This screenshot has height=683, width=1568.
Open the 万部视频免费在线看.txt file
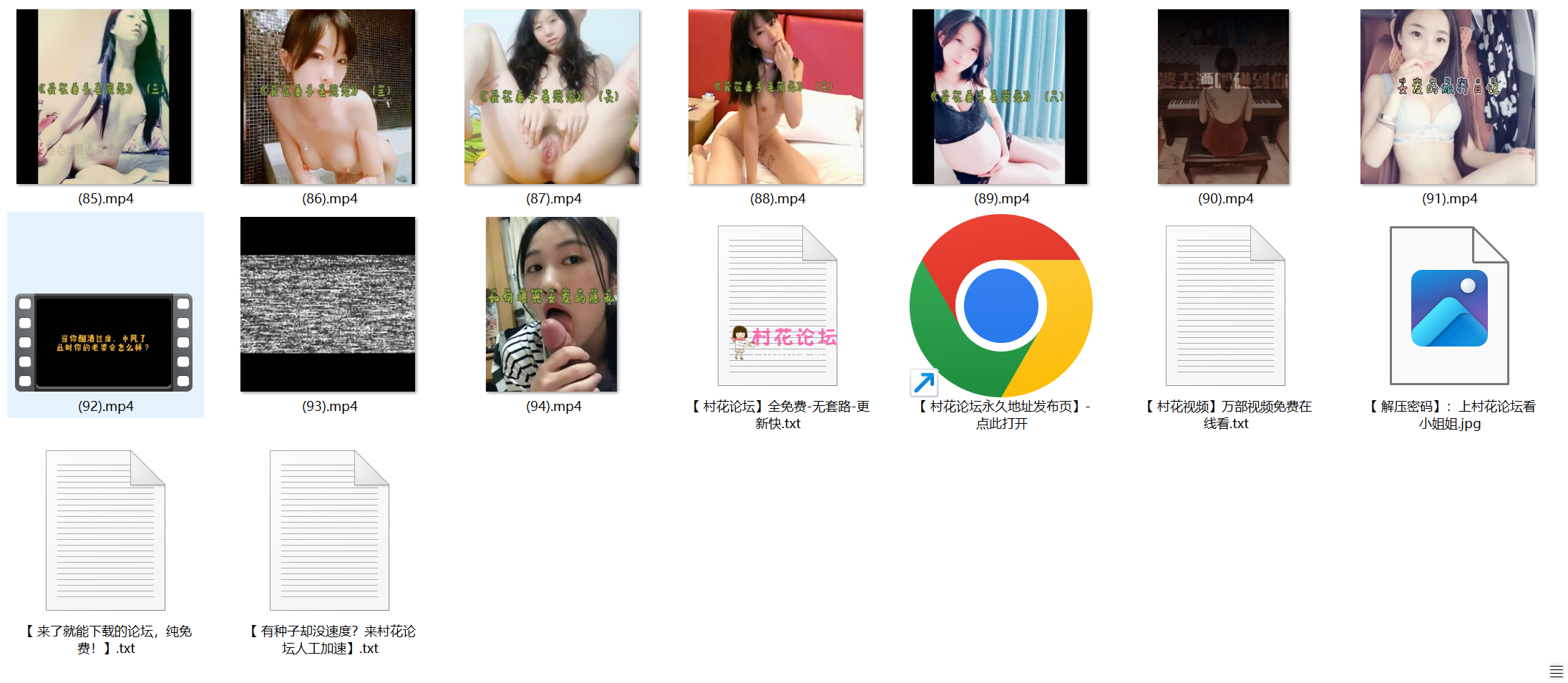point(1224,306)
